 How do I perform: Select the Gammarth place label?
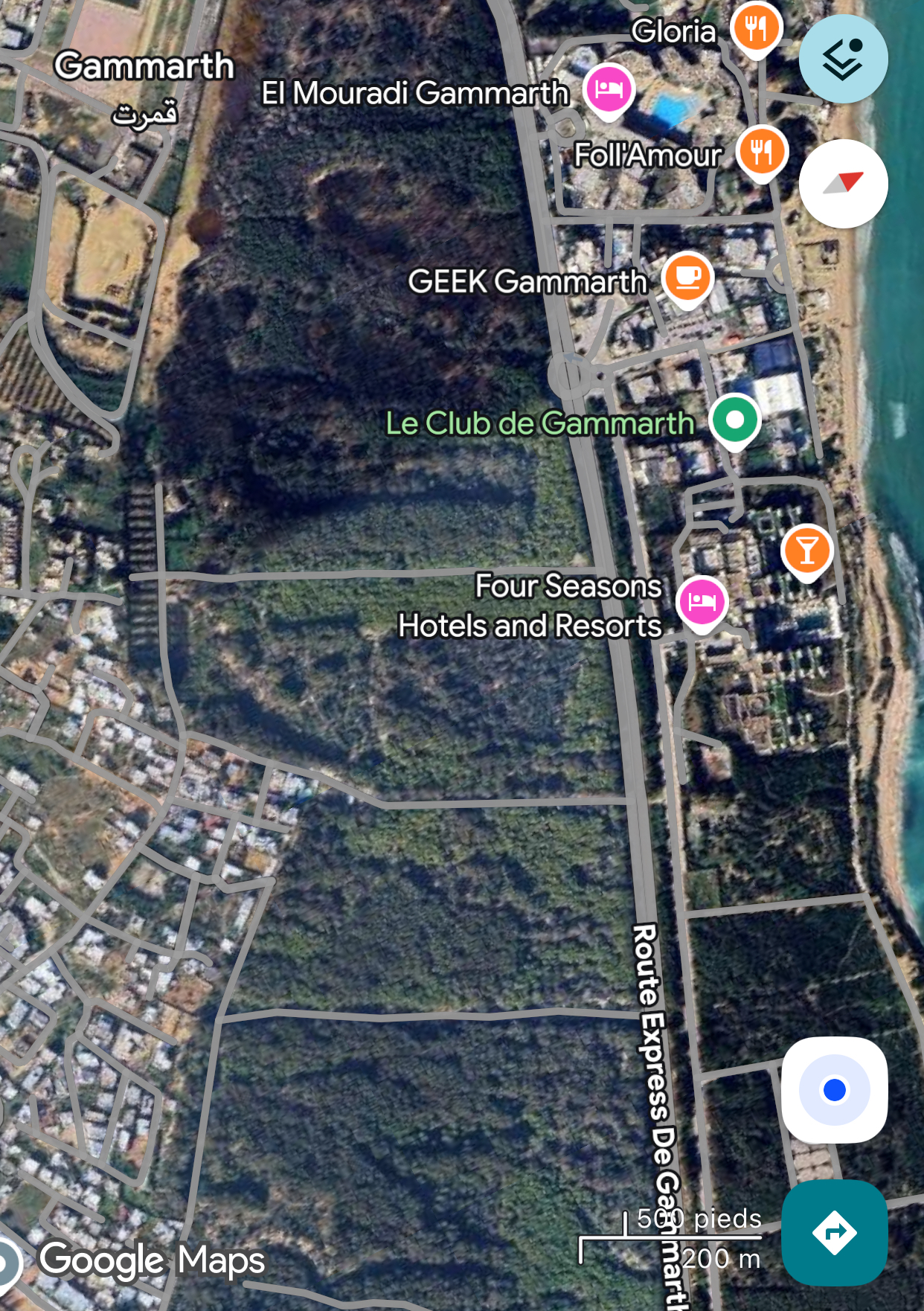click(146, 67)
